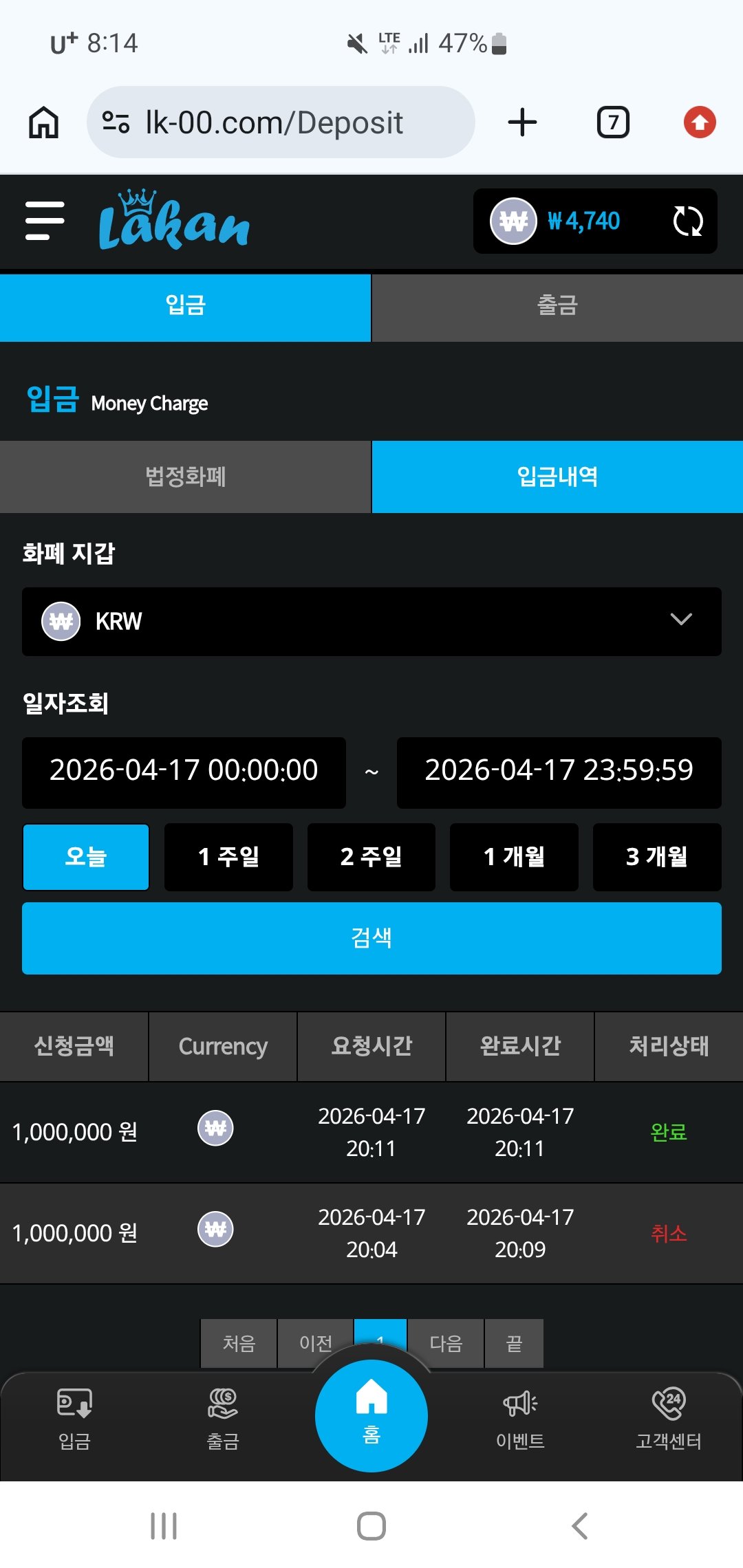743x1568 pixels.
Task: Go to 홈 from bottom bar
Action: (371, 1415)
